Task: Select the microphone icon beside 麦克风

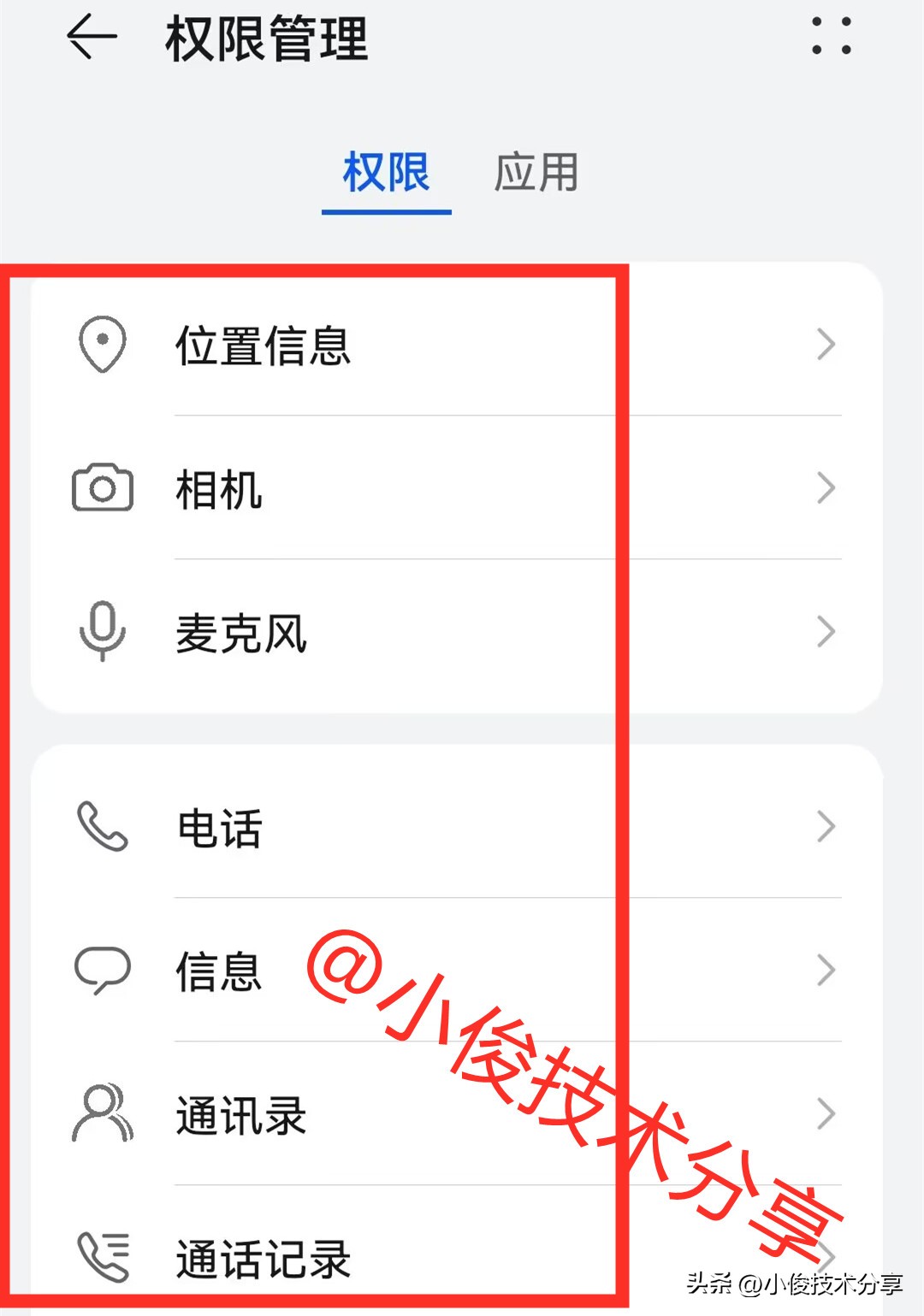Action: pyautogui.click(x=103, y=633)
